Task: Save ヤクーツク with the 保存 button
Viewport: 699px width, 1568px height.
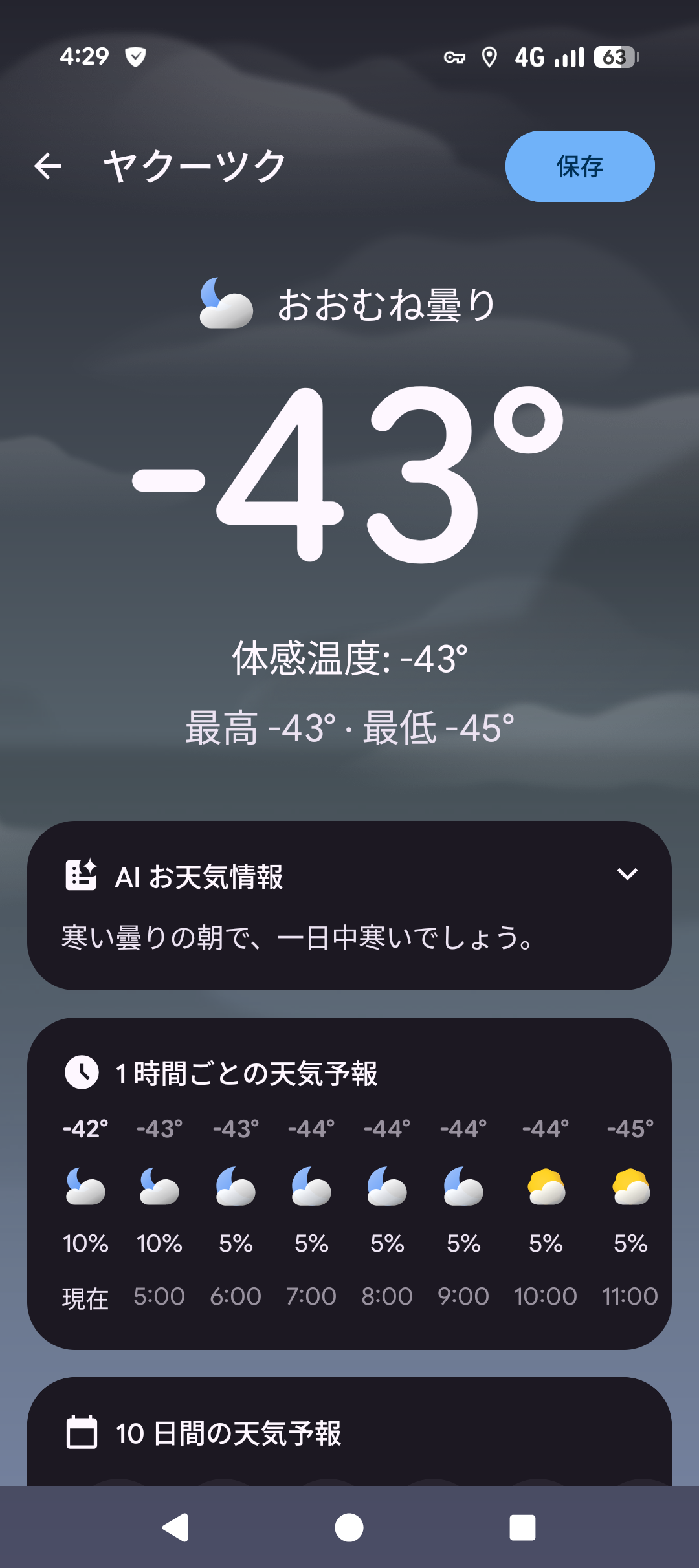Action: coord(579,166)
